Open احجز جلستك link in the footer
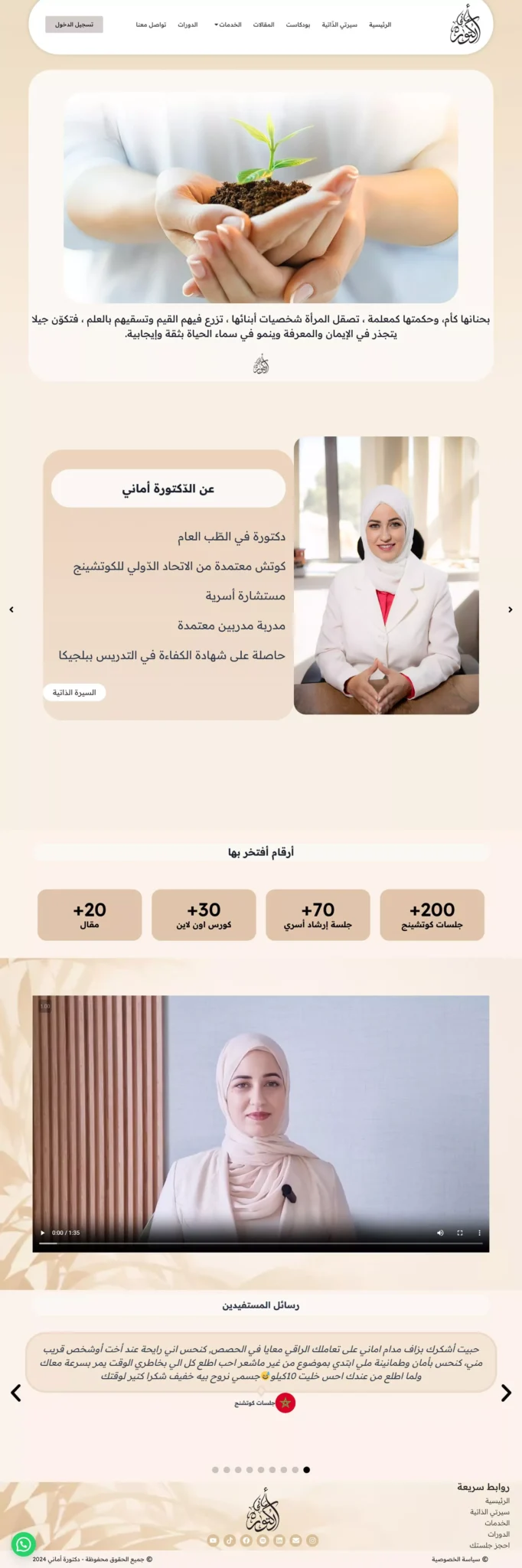The width and height of the screenshot is (522, 1568). (x=489, y=1545)
